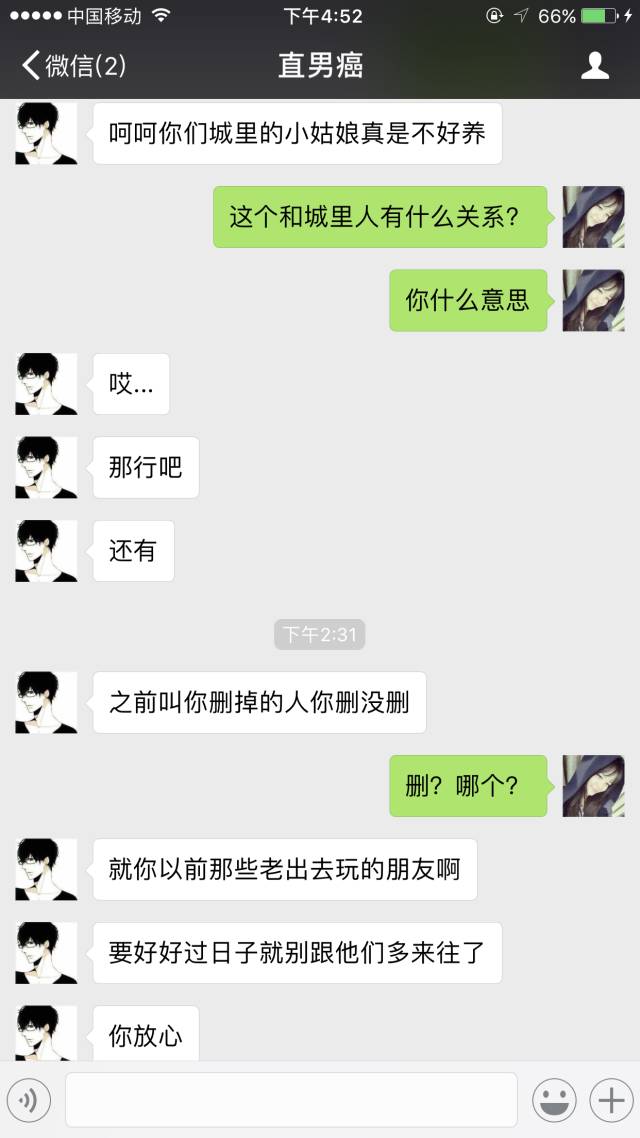Go back to the 微信 chat list
The image size is (640, 1138).
(x=74, y=66)
